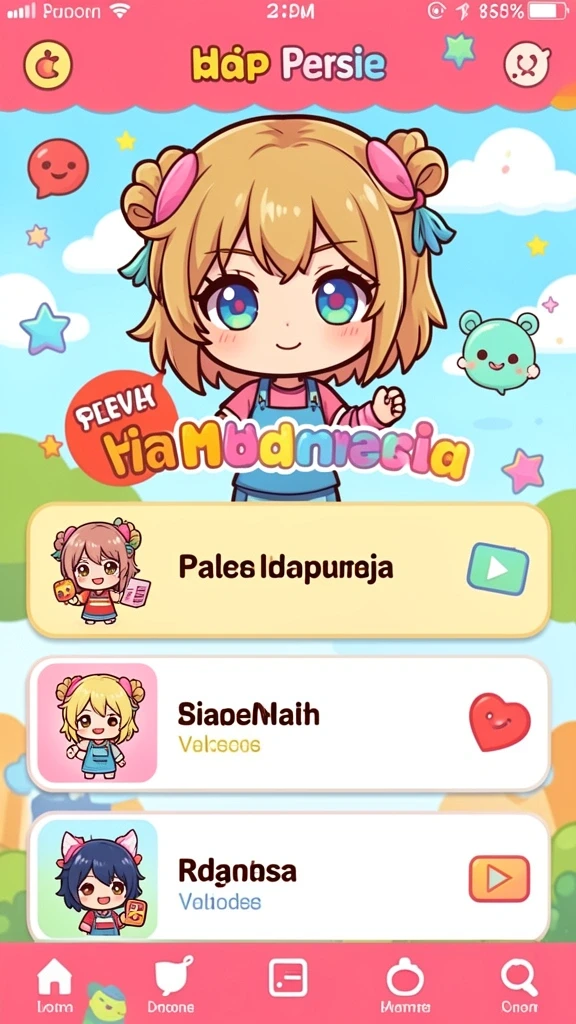Open the Rdanbsa card
The height and width of the screenshot is (1024, 576).
(x=288, y=876)
